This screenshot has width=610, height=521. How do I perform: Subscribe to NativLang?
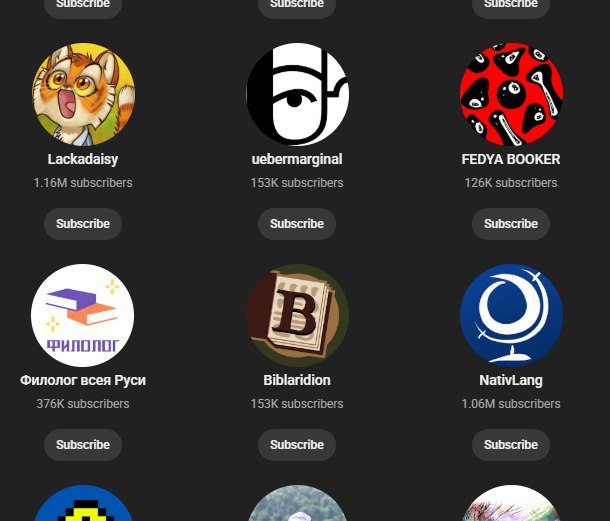(x=511, y=445)
